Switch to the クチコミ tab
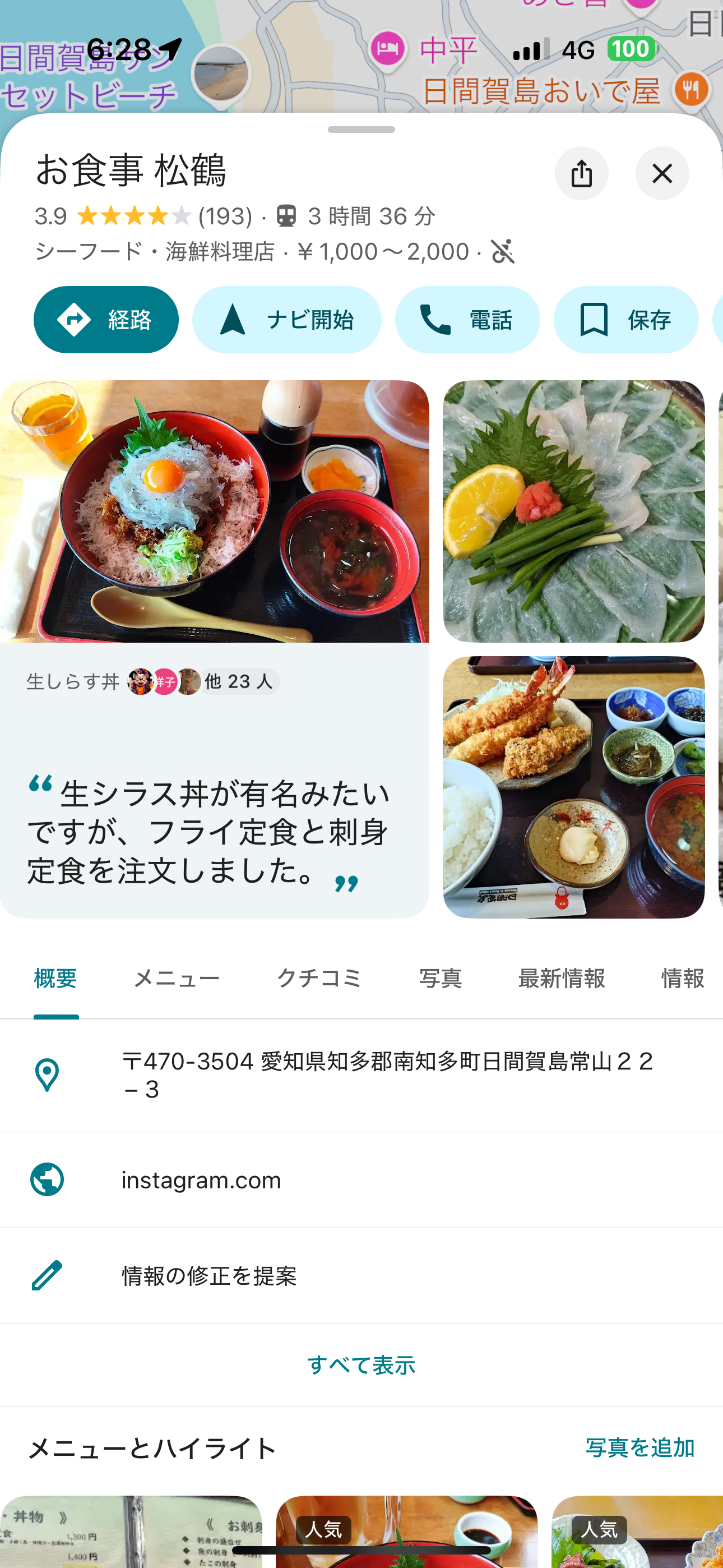 pyautogui.click(x=319, y=978)
